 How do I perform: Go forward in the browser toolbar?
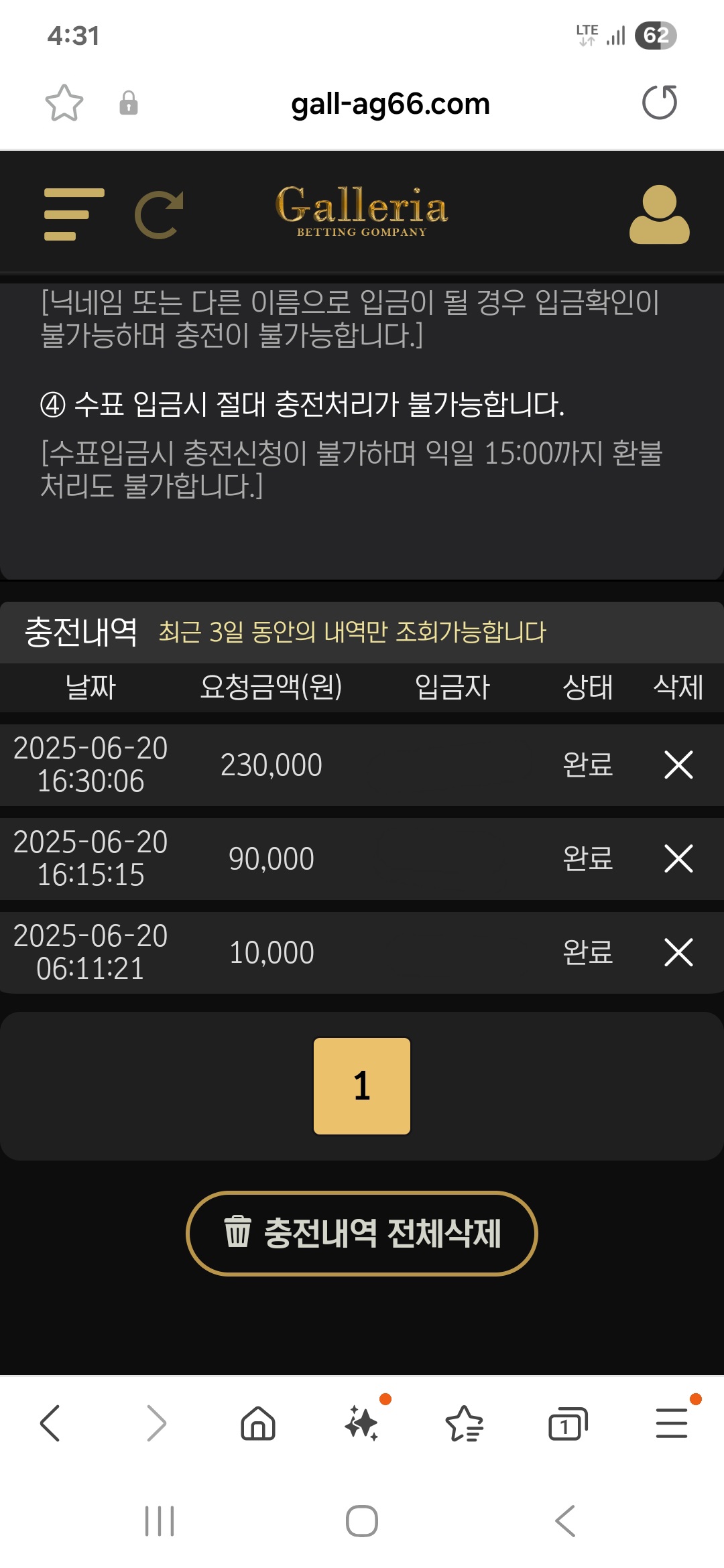(x=156, y=1423)
